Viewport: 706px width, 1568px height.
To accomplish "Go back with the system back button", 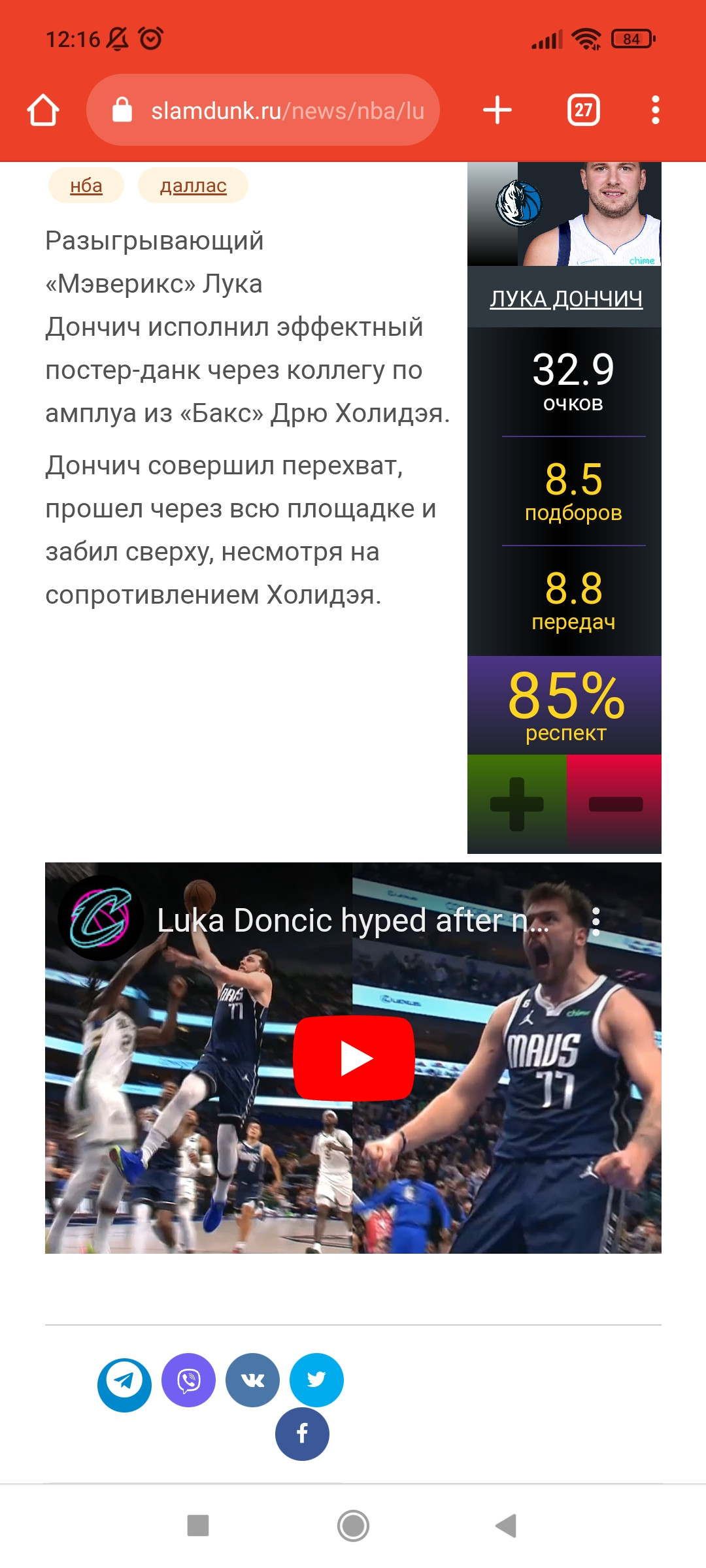I will 506,1526.
